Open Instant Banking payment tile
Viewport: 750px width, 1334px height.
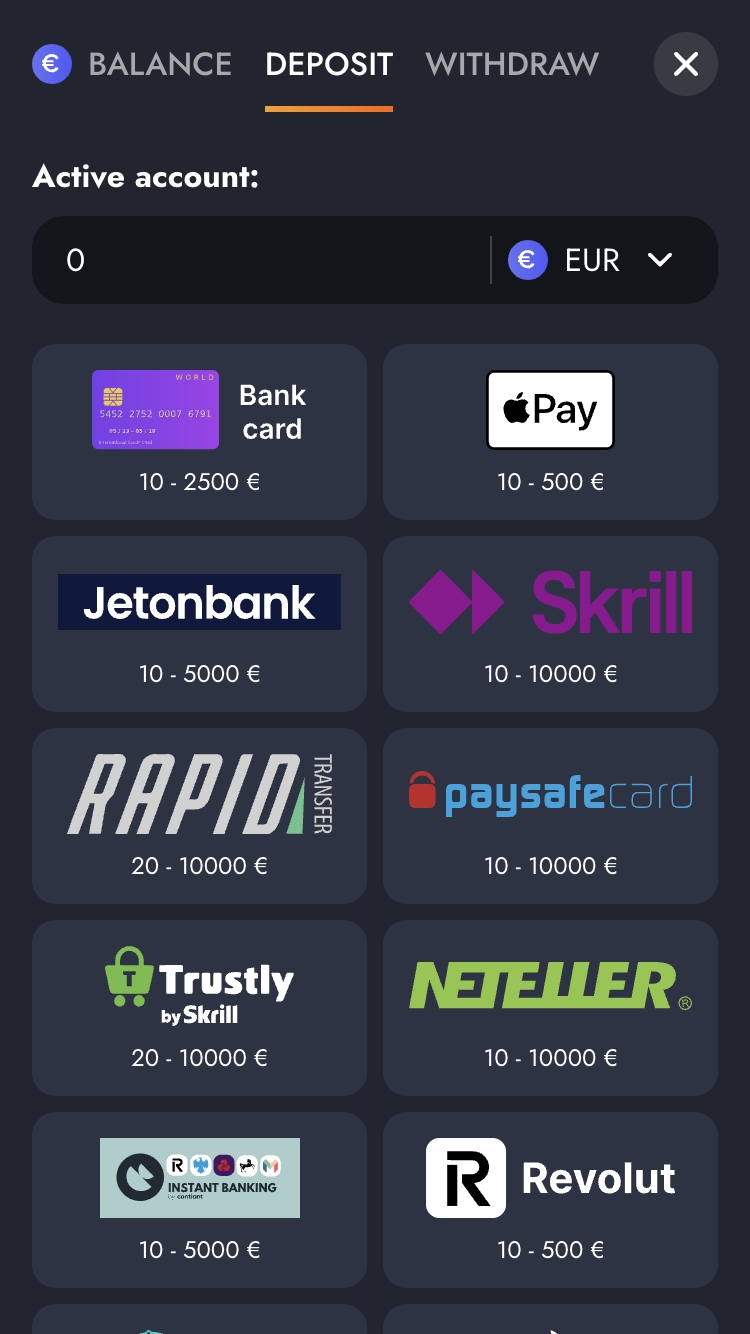(199, 1199)
